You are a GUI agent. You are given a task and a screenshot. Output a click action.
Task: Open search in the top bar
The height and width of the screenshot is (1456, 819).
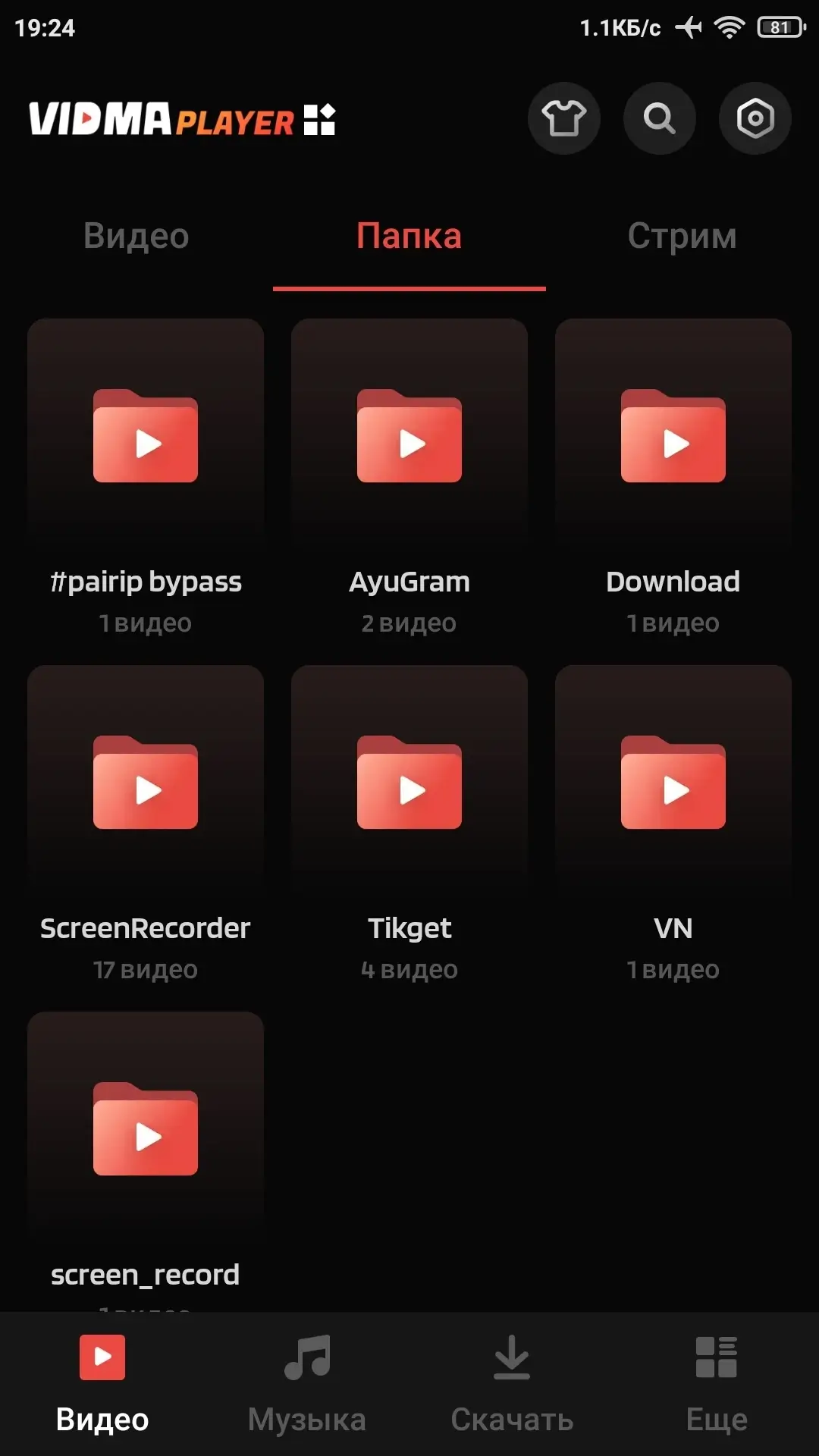(659, 118)
